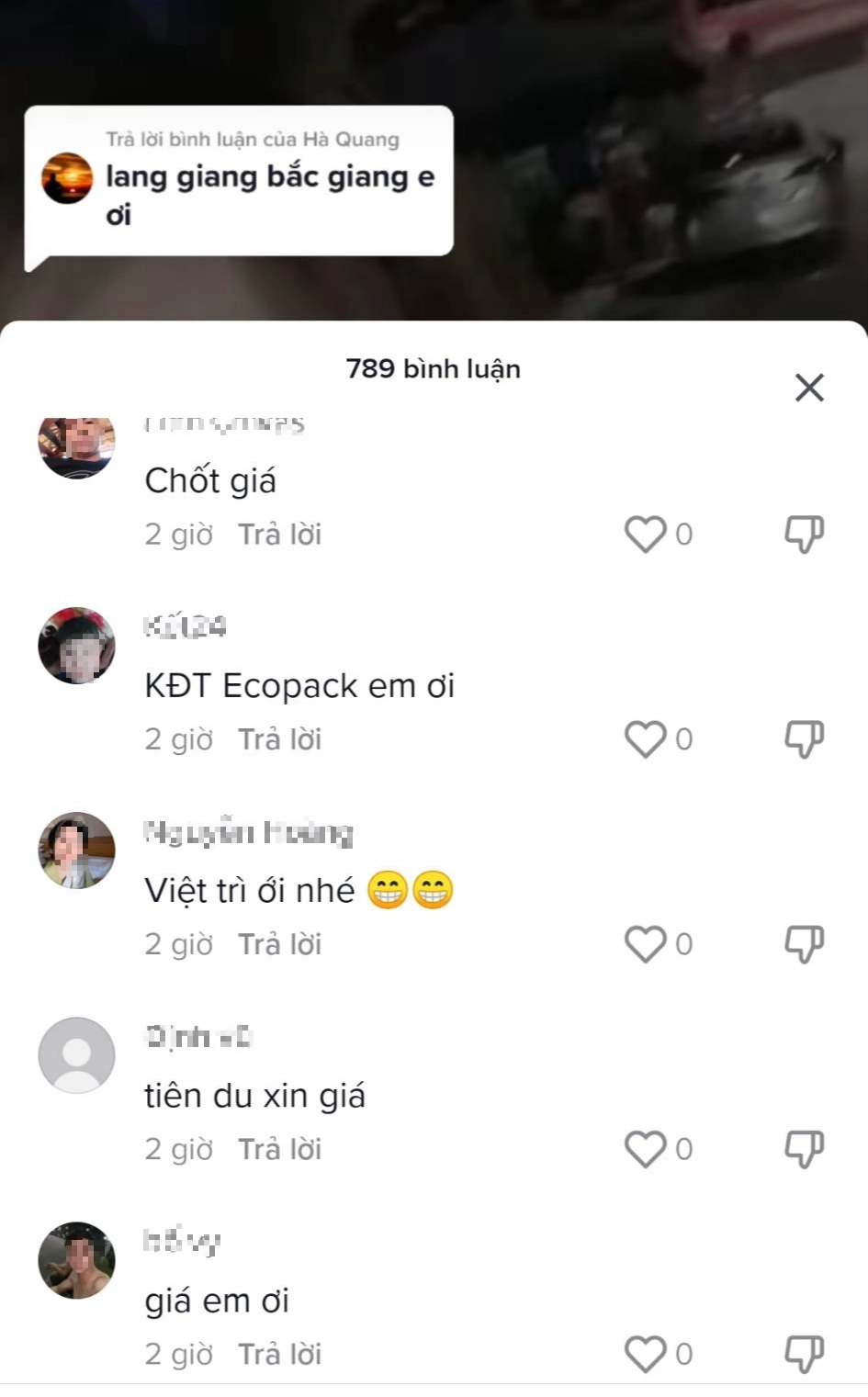Like the "KĐT Ecopack em ơi" comment
This screenshot has width=868, height=1397.
coord(645,738)
